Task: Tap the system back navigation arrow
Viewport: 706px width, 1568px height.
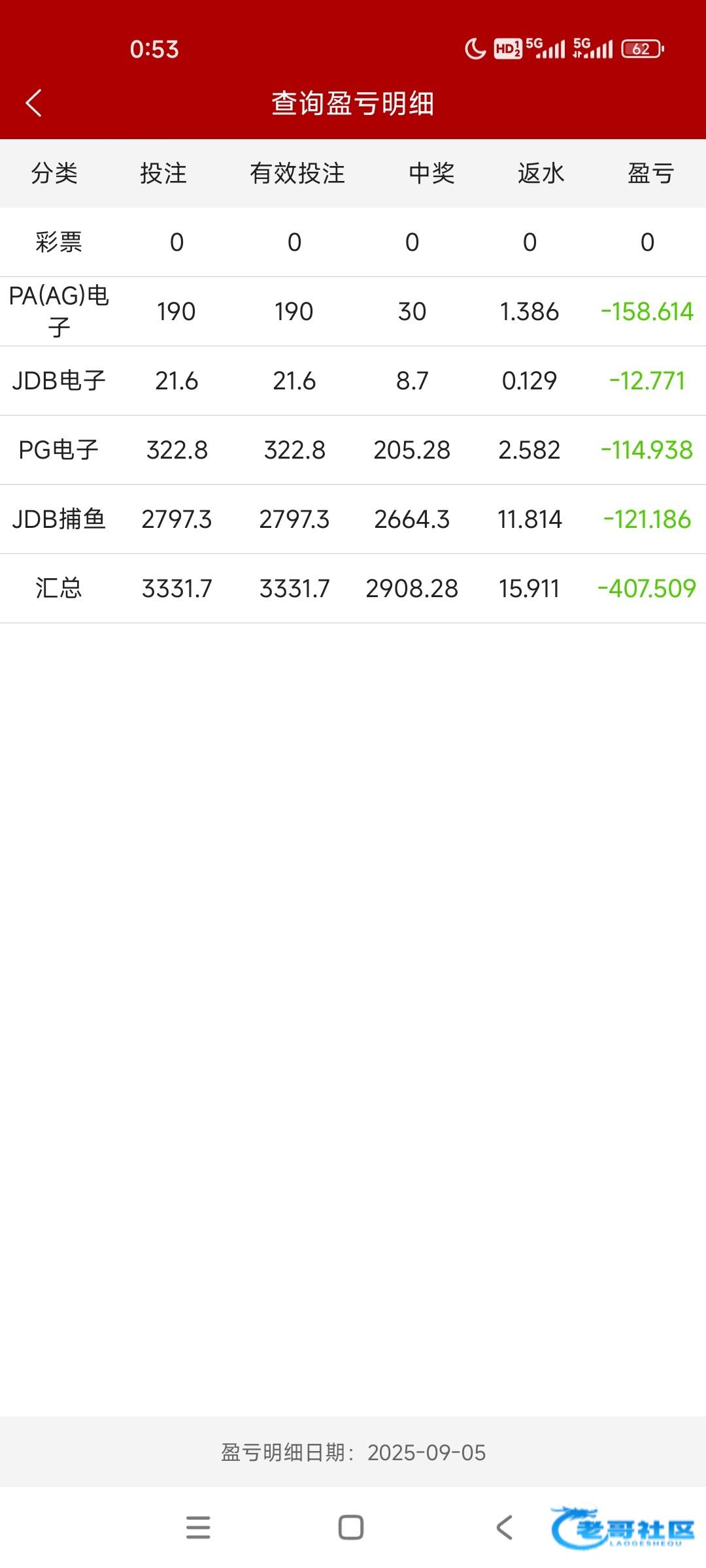Action: coord(504,1527)
